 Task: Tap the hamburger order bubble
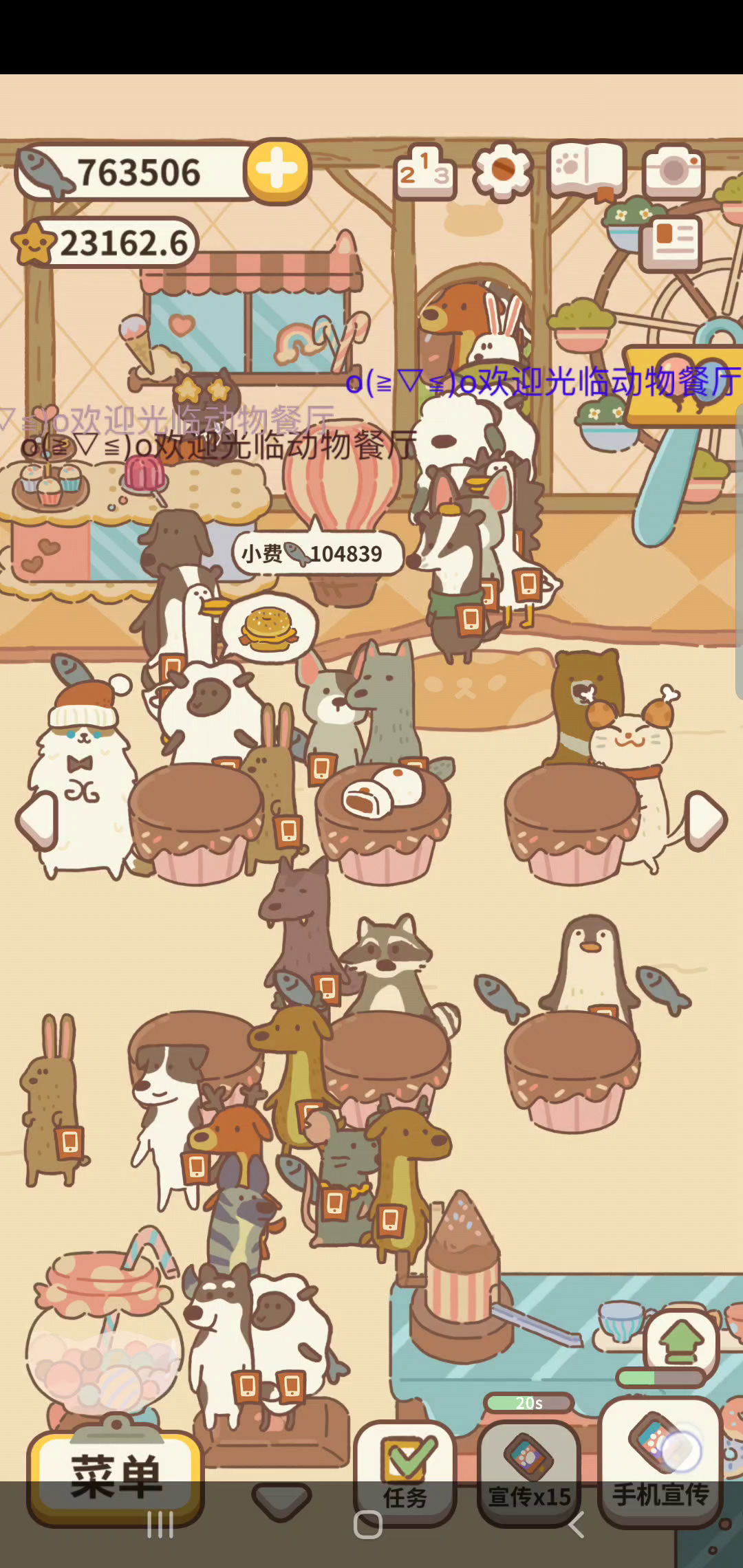click(x=268, y=627)
